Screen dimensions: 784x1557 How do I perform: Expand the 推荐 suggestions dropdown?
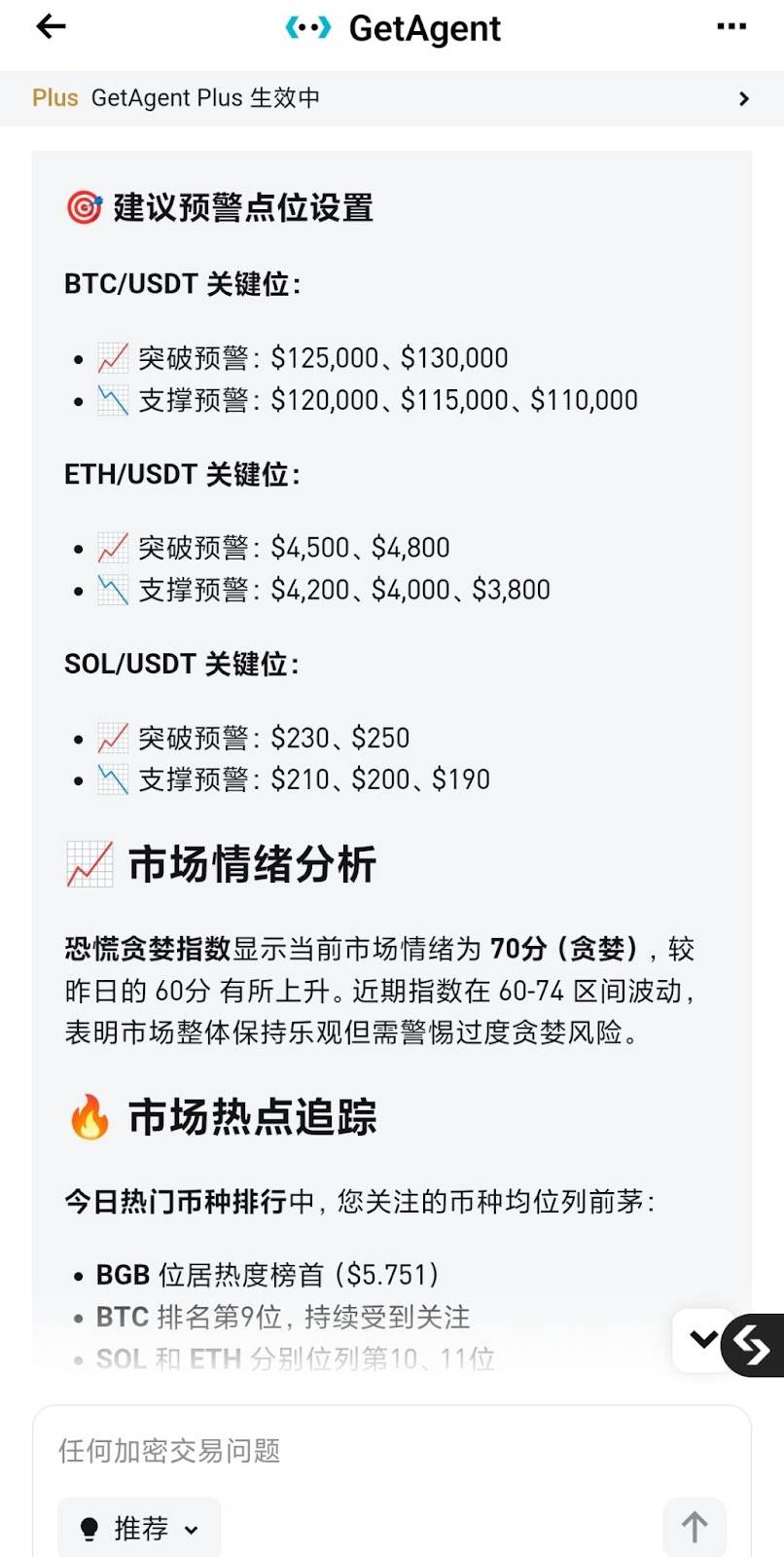point(139,1528)
